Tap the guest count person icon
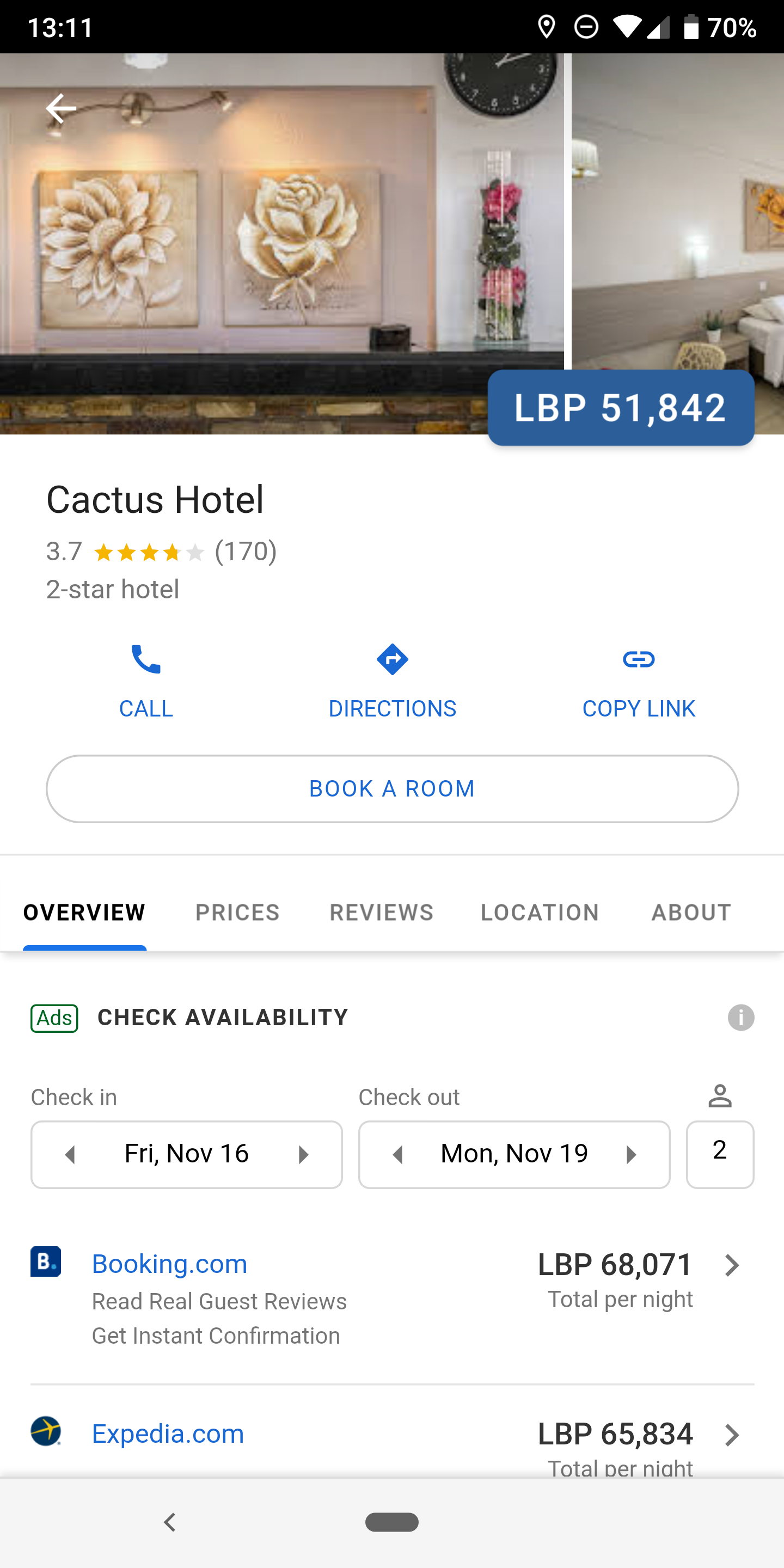The width and height of the screenshot is (784, 1568). point(720,1097)
